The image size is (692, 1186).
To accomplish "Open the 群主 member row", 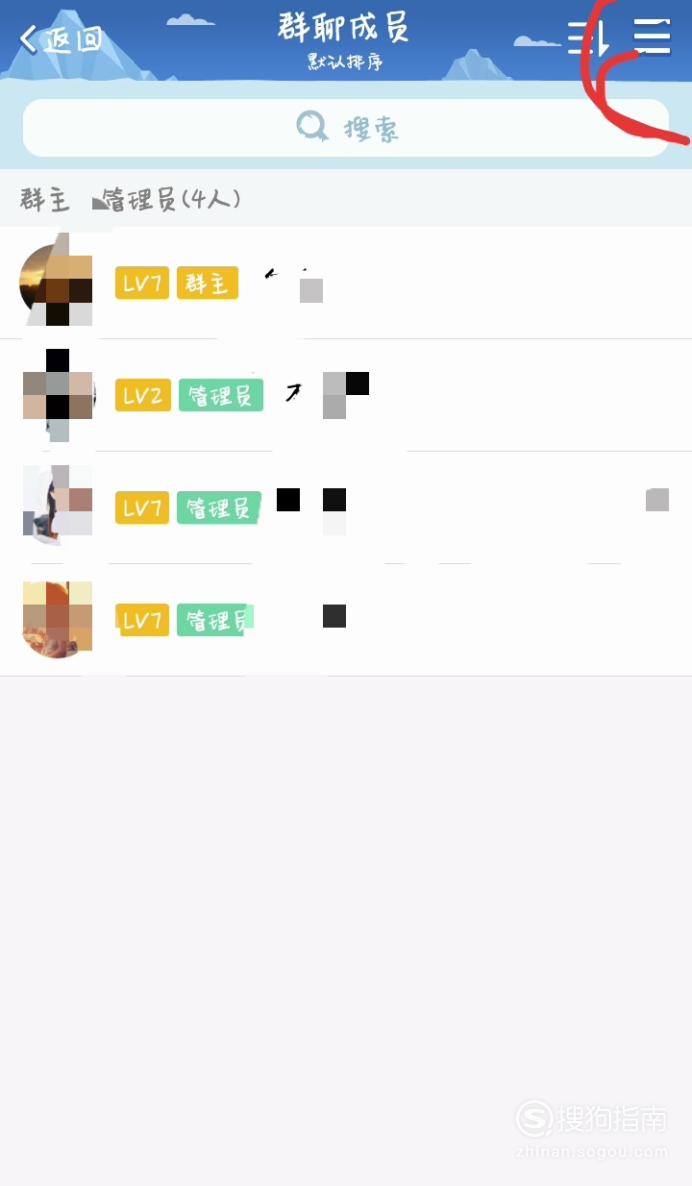I will [346, 283].
